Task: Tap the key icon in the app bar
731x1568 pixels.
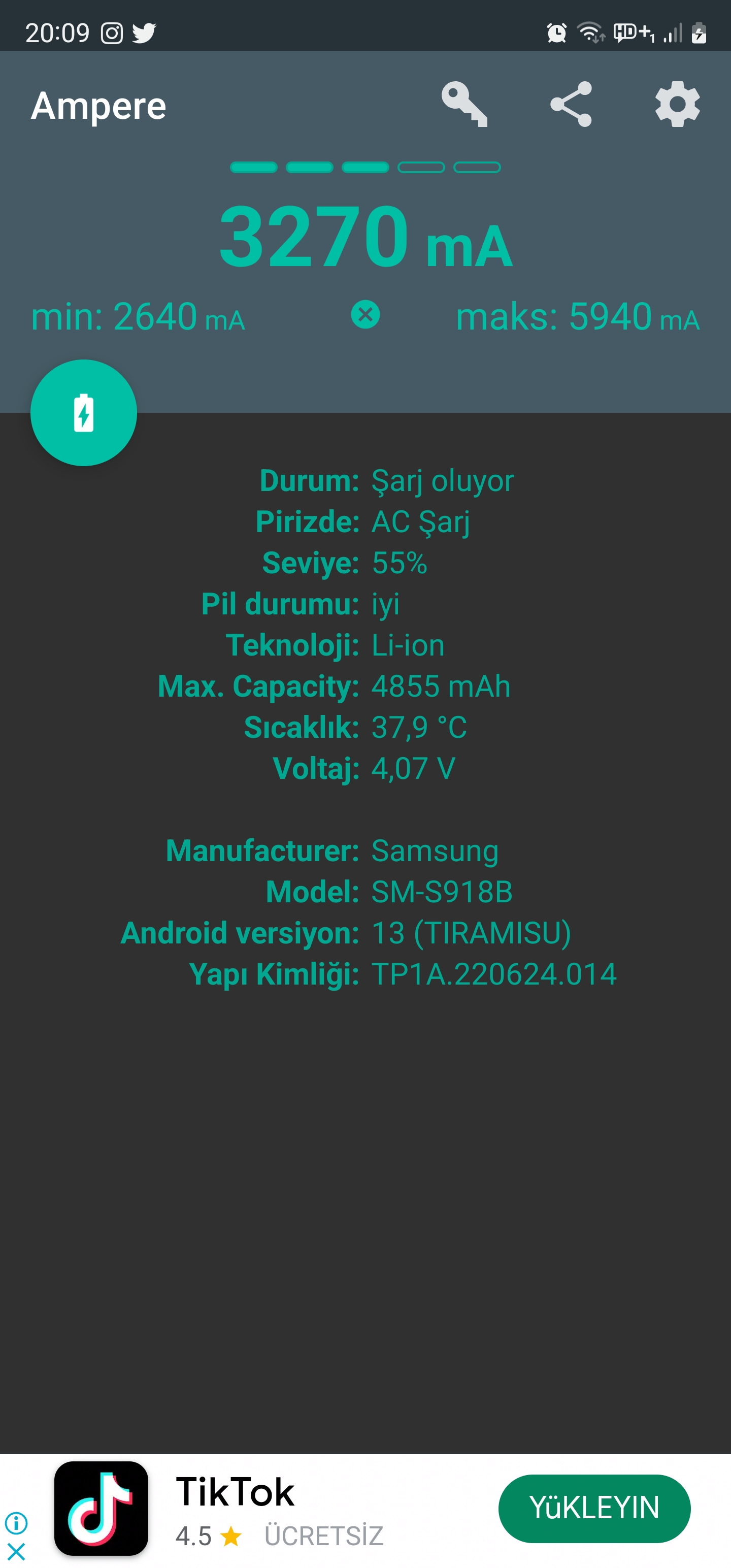Action: pyautogui.click(x=464, y=104)
